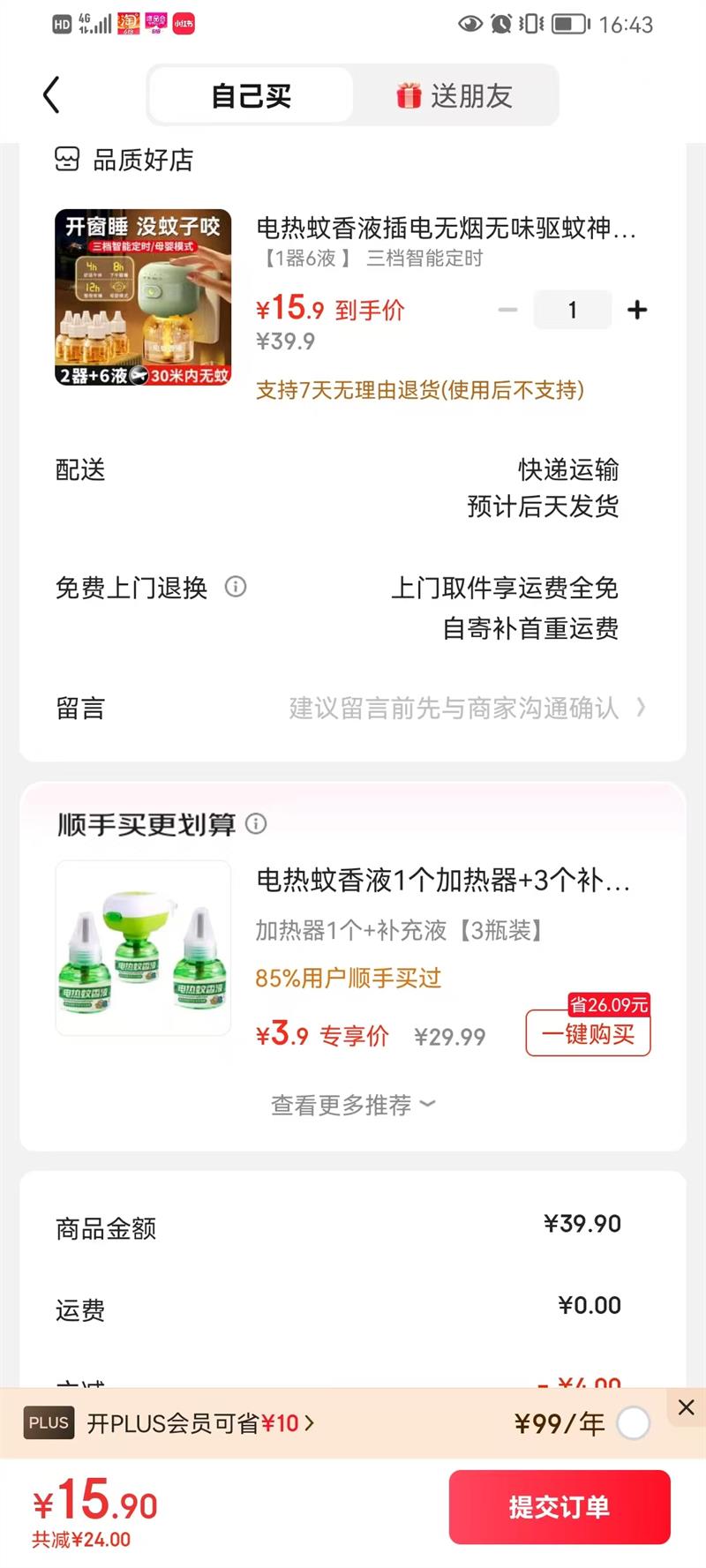
Task: Open info icon beside 免费上门退换
Action: click(x=236, y=587)
